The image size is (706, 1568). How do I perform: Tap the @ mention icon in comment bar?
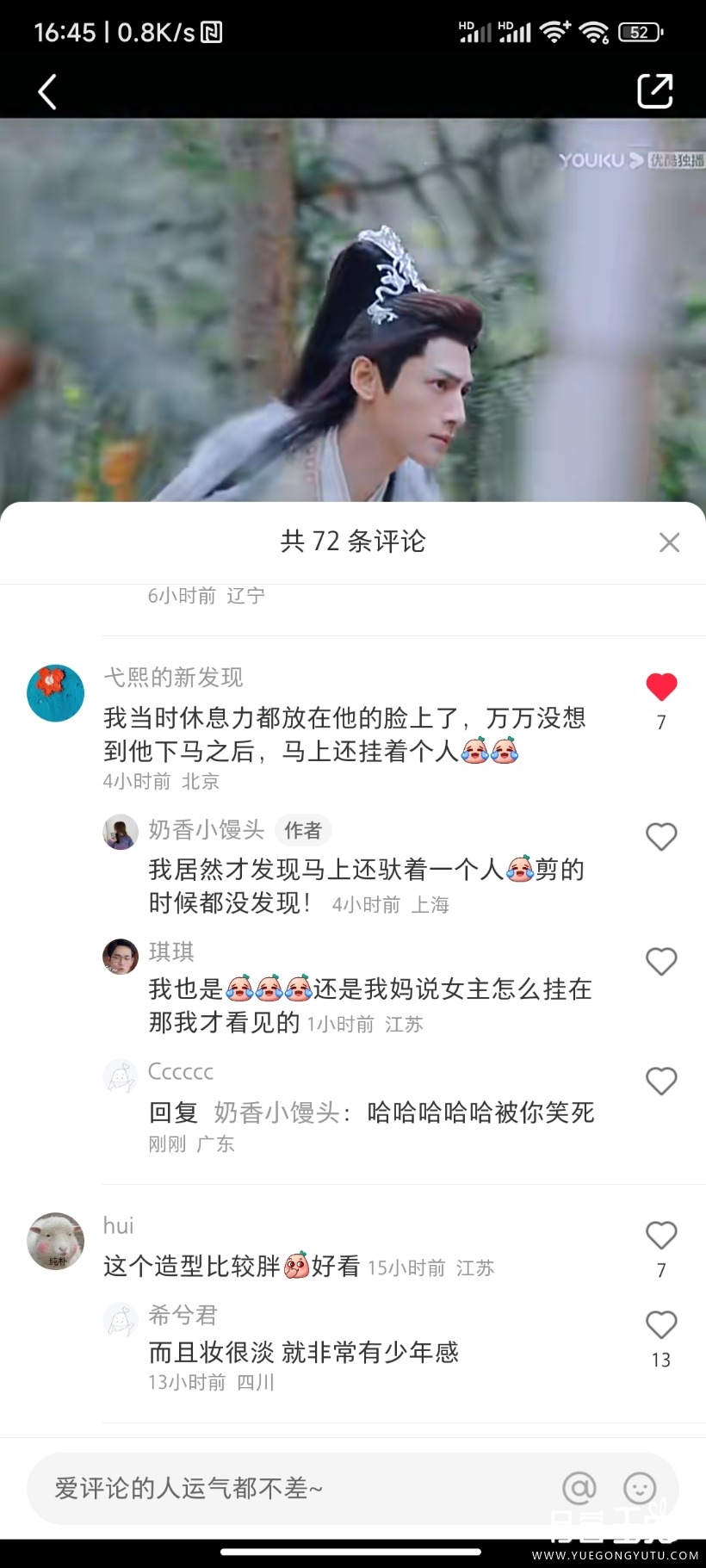(x=579, y=1488)
